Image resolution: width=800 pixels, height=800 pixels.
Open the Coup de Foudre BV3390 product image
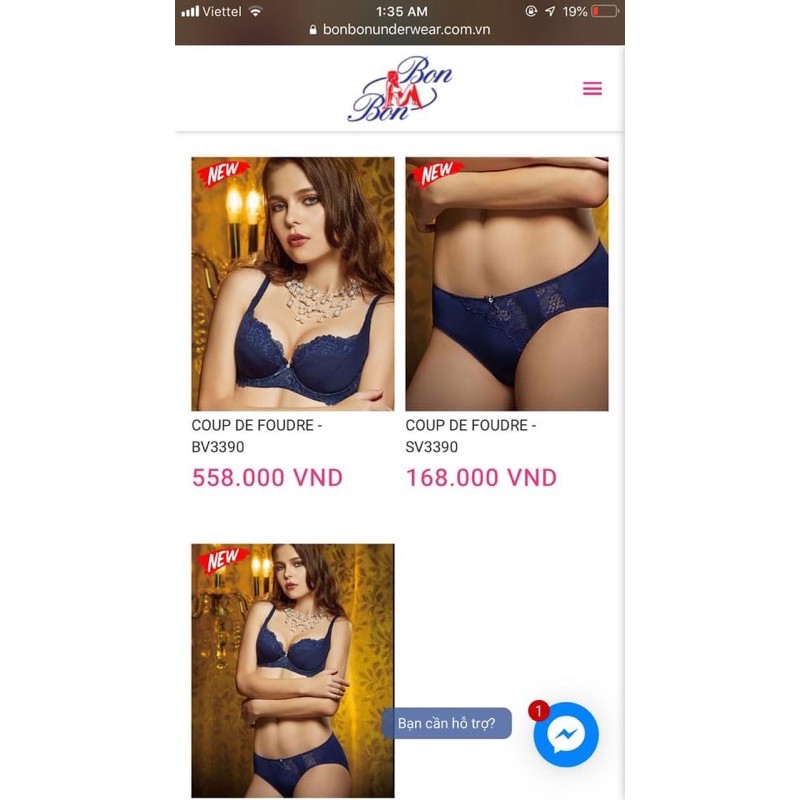(x=293, y=283)
